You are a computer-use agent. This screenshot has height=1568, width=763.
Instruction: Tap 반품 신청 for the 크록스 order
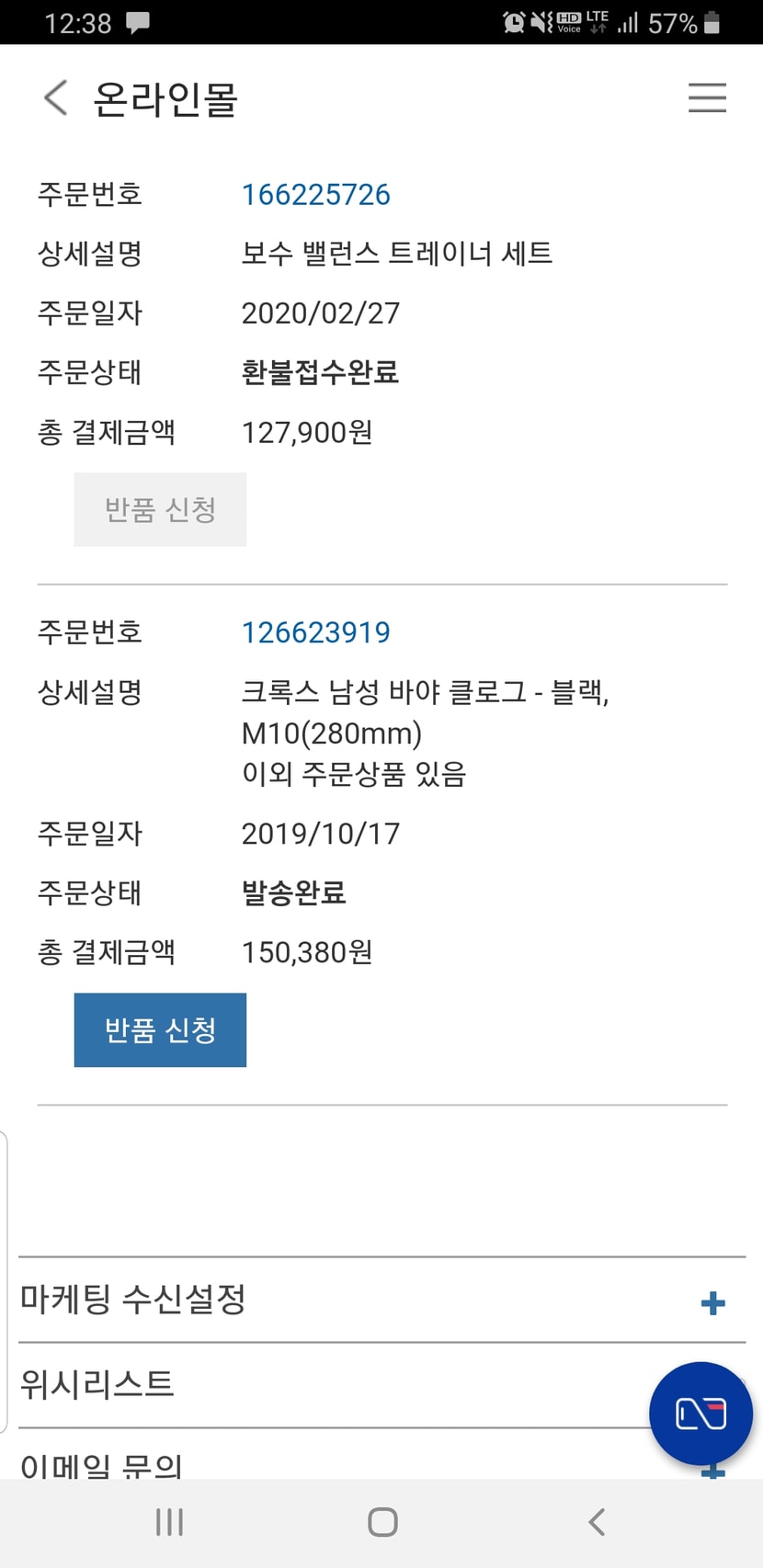pyautogui.click(x=160, y=1029)
